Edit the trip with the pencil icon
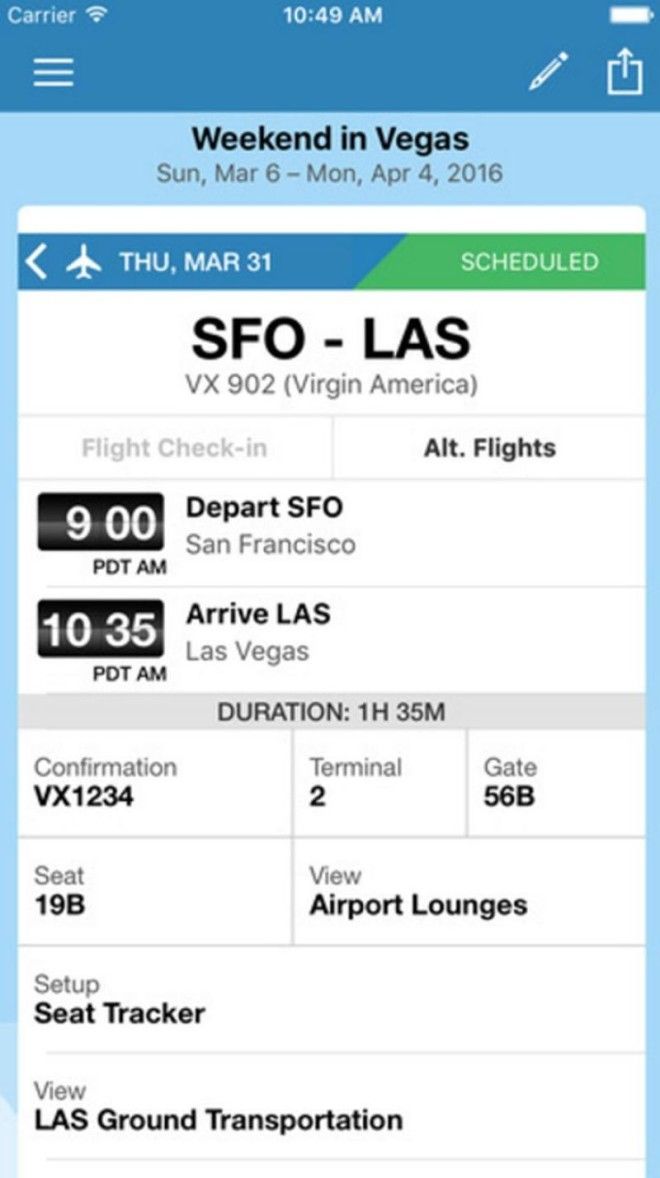 click(x=549, y=72)
